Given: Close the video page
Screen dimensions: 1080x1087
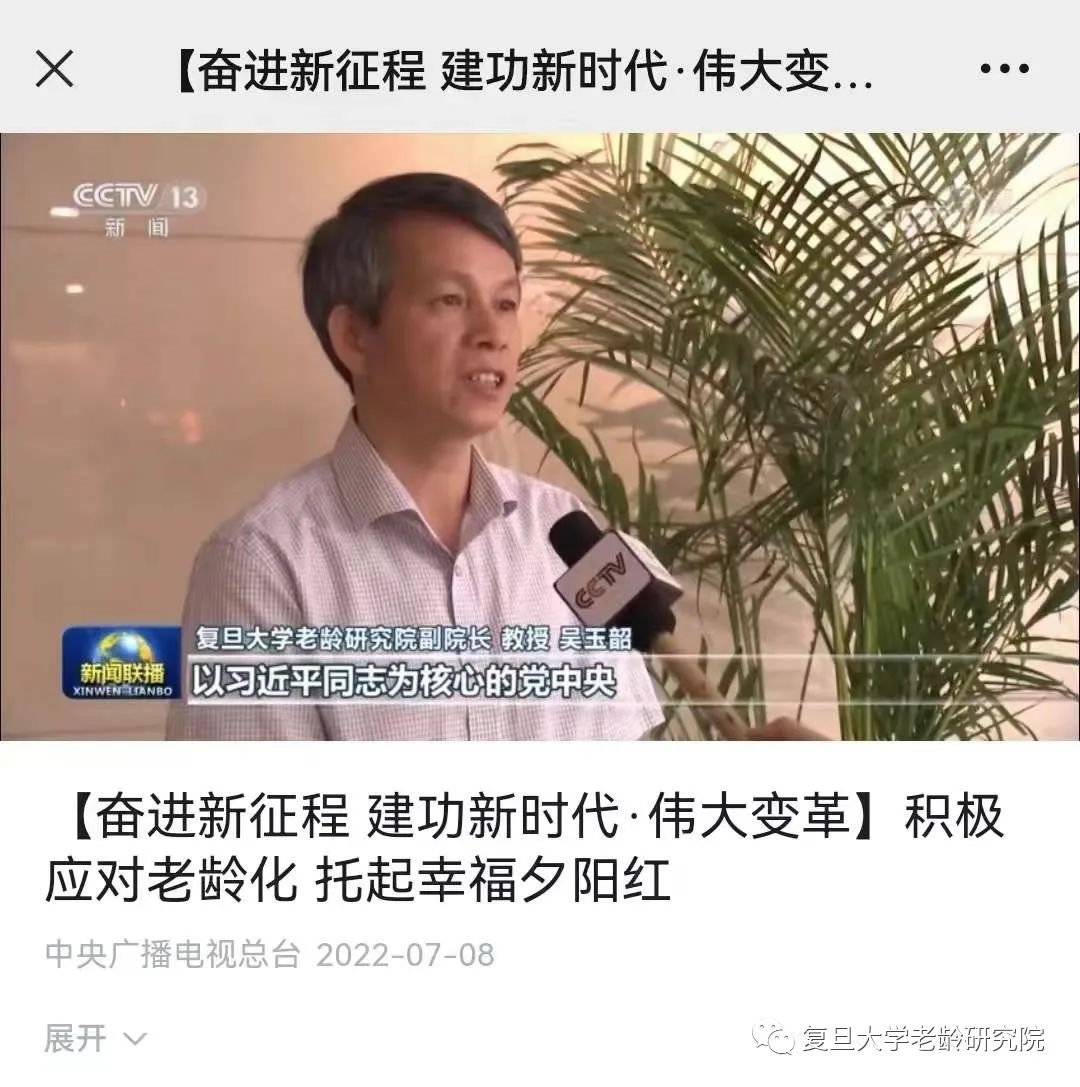Looking at the screenshot, I should point(54,69).
